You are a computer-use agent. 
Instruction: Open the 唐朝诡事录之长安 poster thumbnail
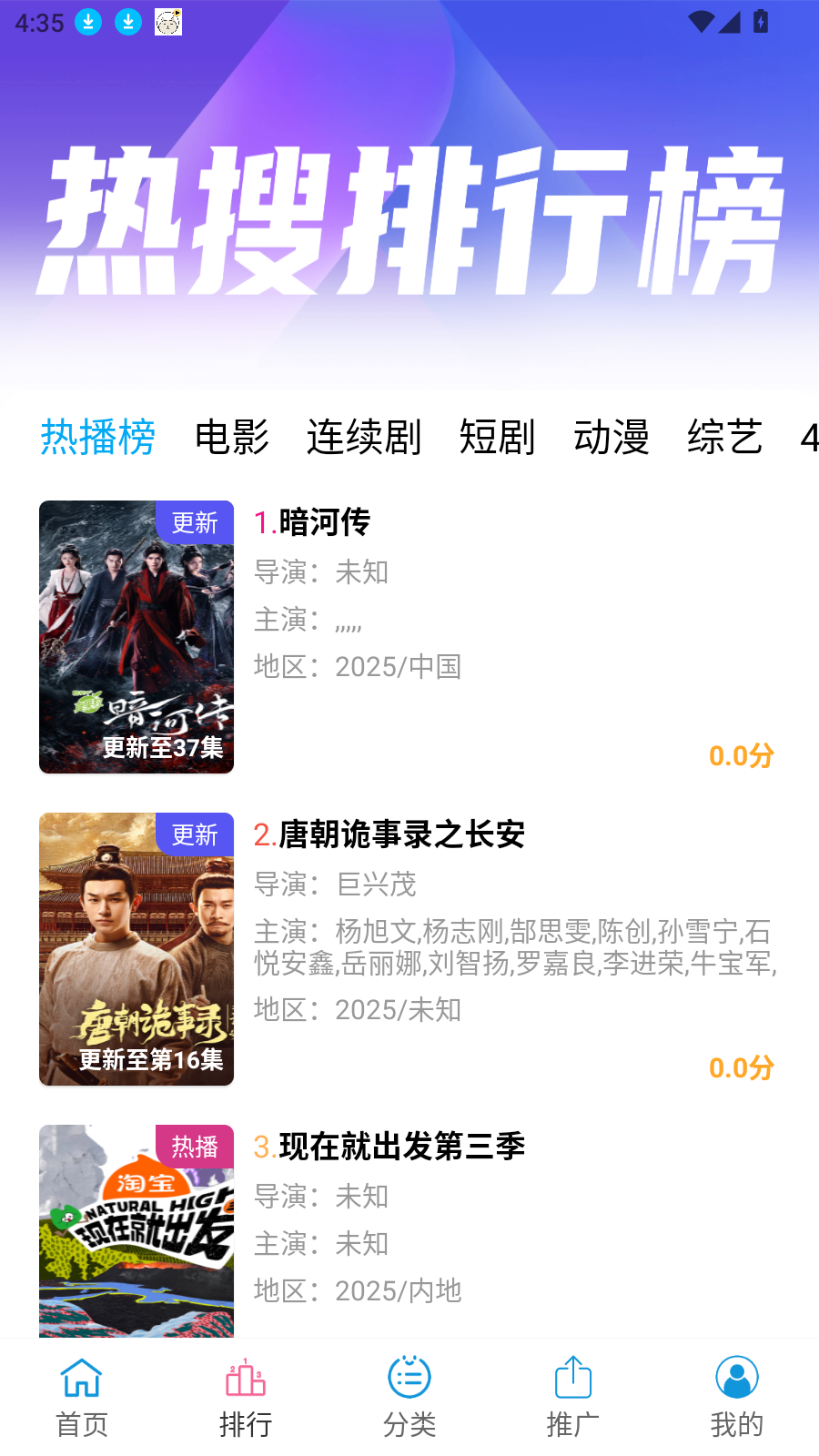tap(136, 948)
